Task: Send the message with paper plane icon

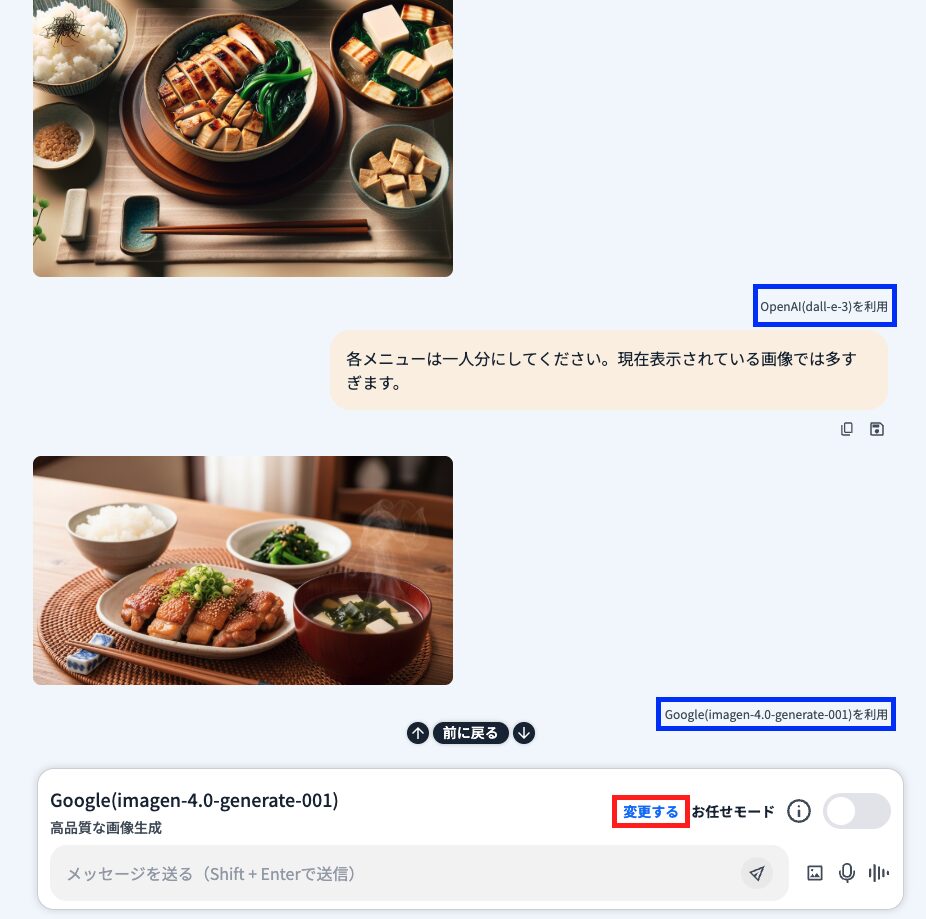Action: click(757, 873)
